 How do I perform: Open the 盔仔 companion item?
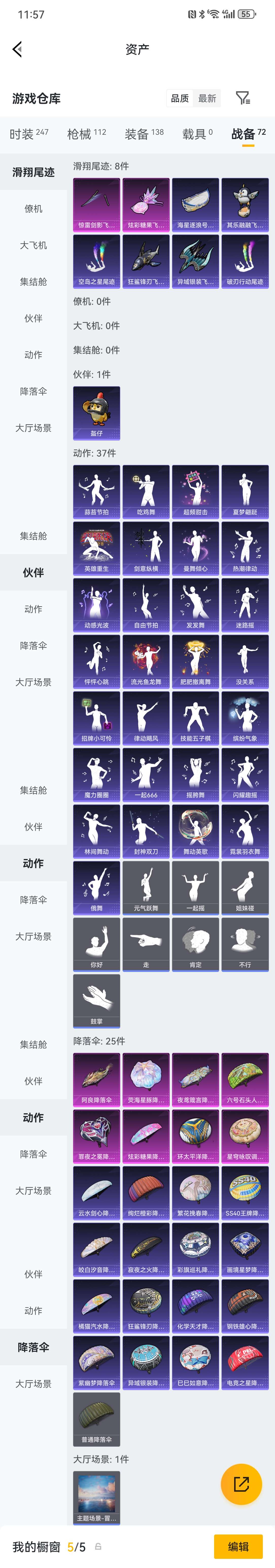point(97,413)
